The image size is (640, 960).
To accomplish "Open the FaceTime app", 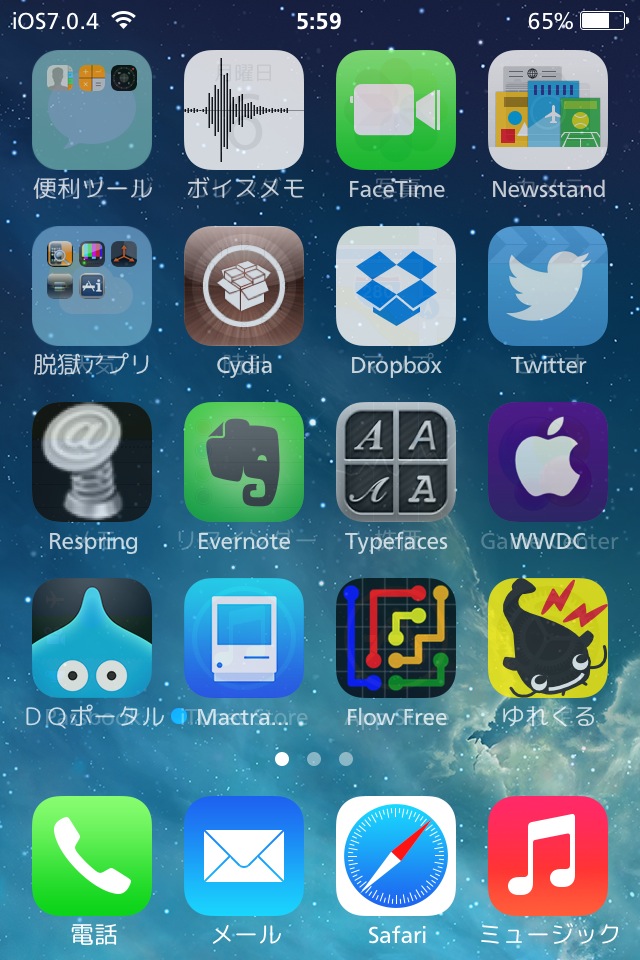I will [x=396, y=110].
